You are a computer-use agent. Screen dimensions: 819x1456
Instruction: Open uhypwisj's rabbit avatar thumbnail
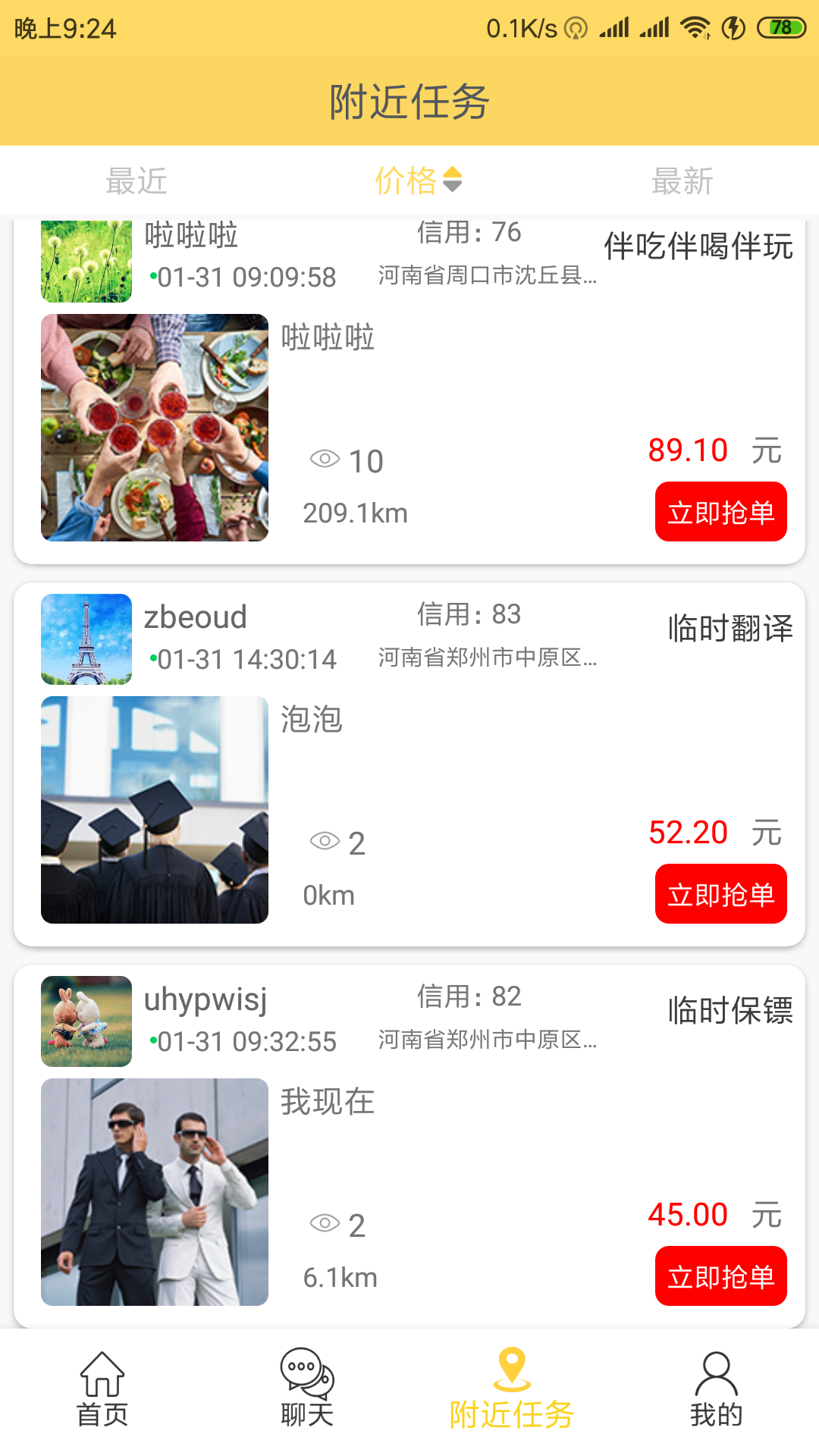coord(86,1021)
